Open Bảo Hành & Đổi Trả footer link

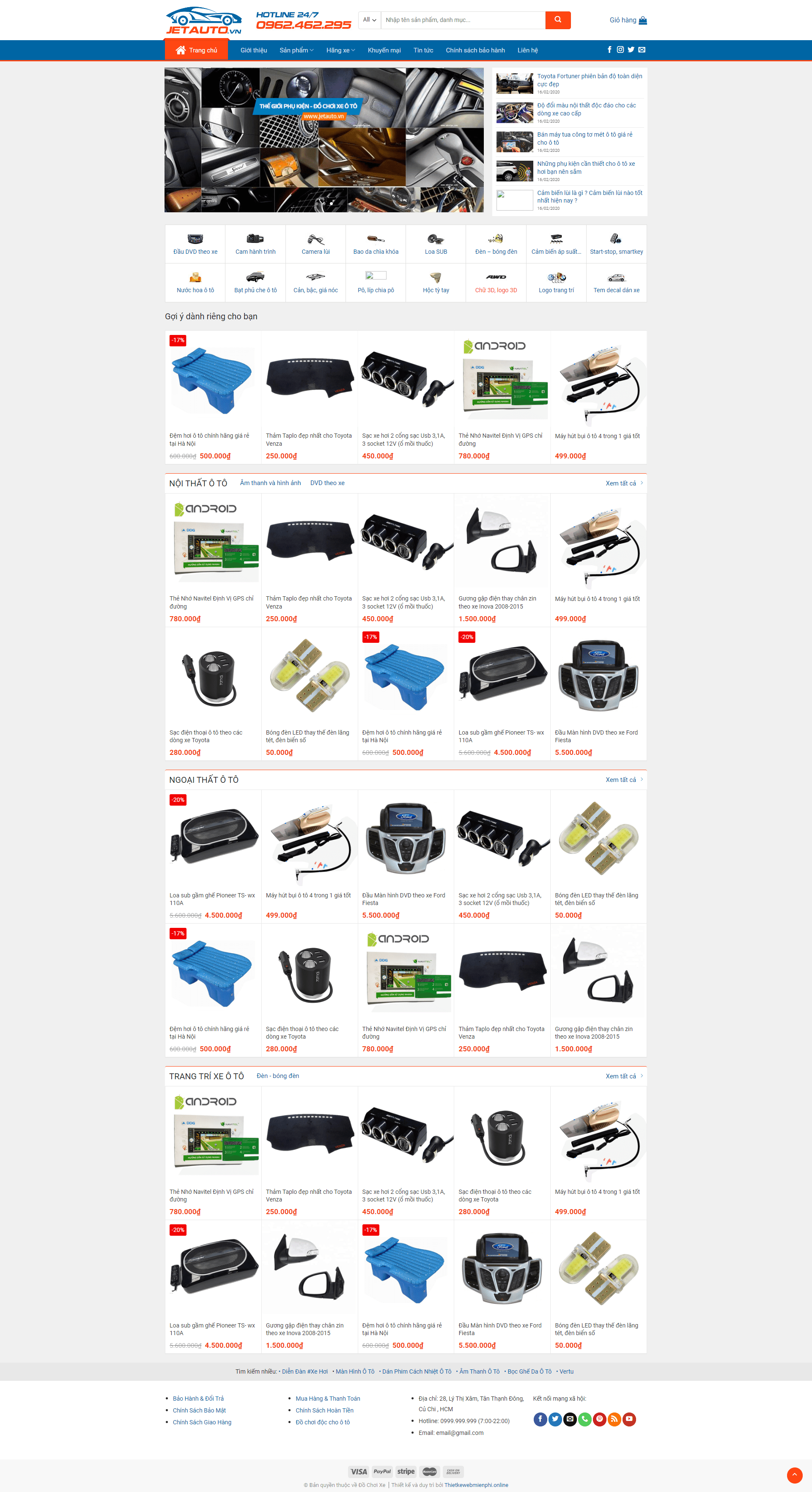[198, 1398]
